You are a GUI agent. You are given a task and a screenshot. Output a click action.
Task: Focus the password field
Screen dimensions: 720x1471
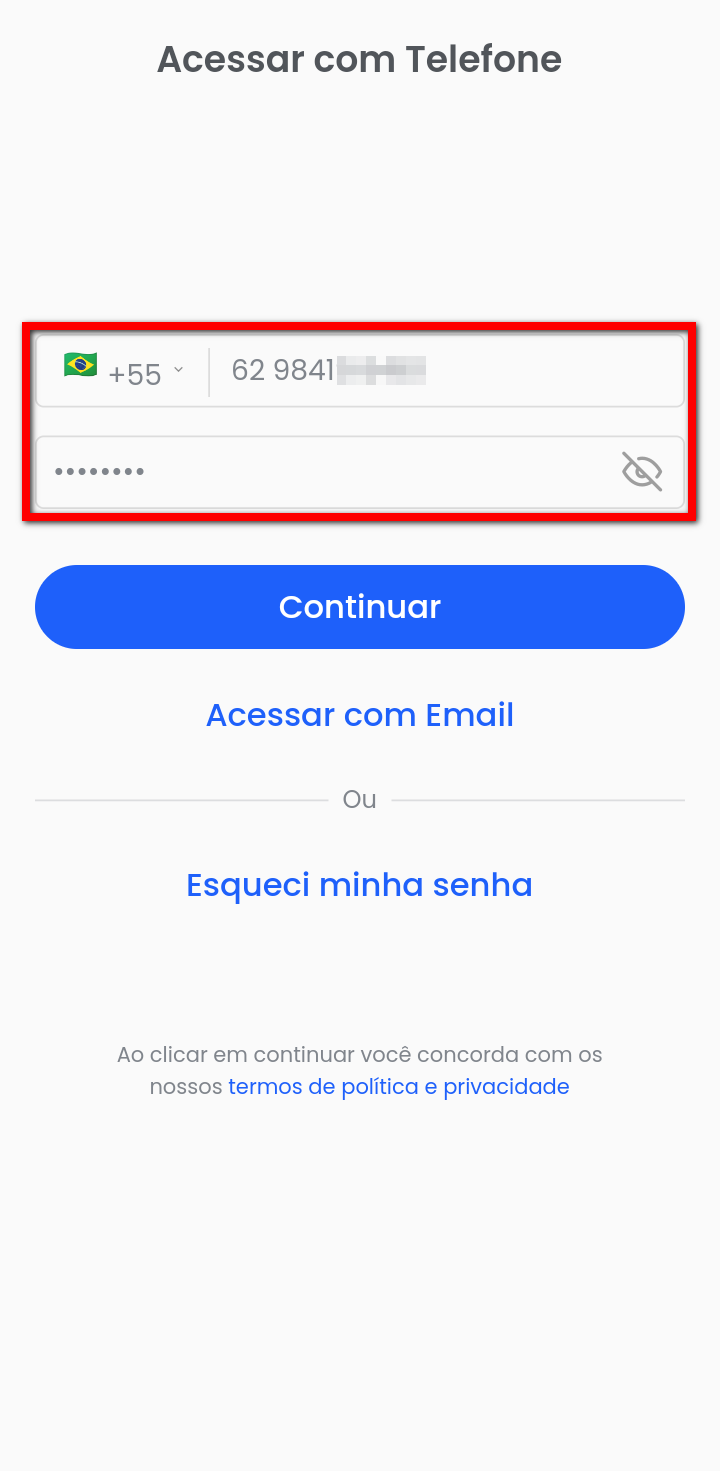point(320,471)
